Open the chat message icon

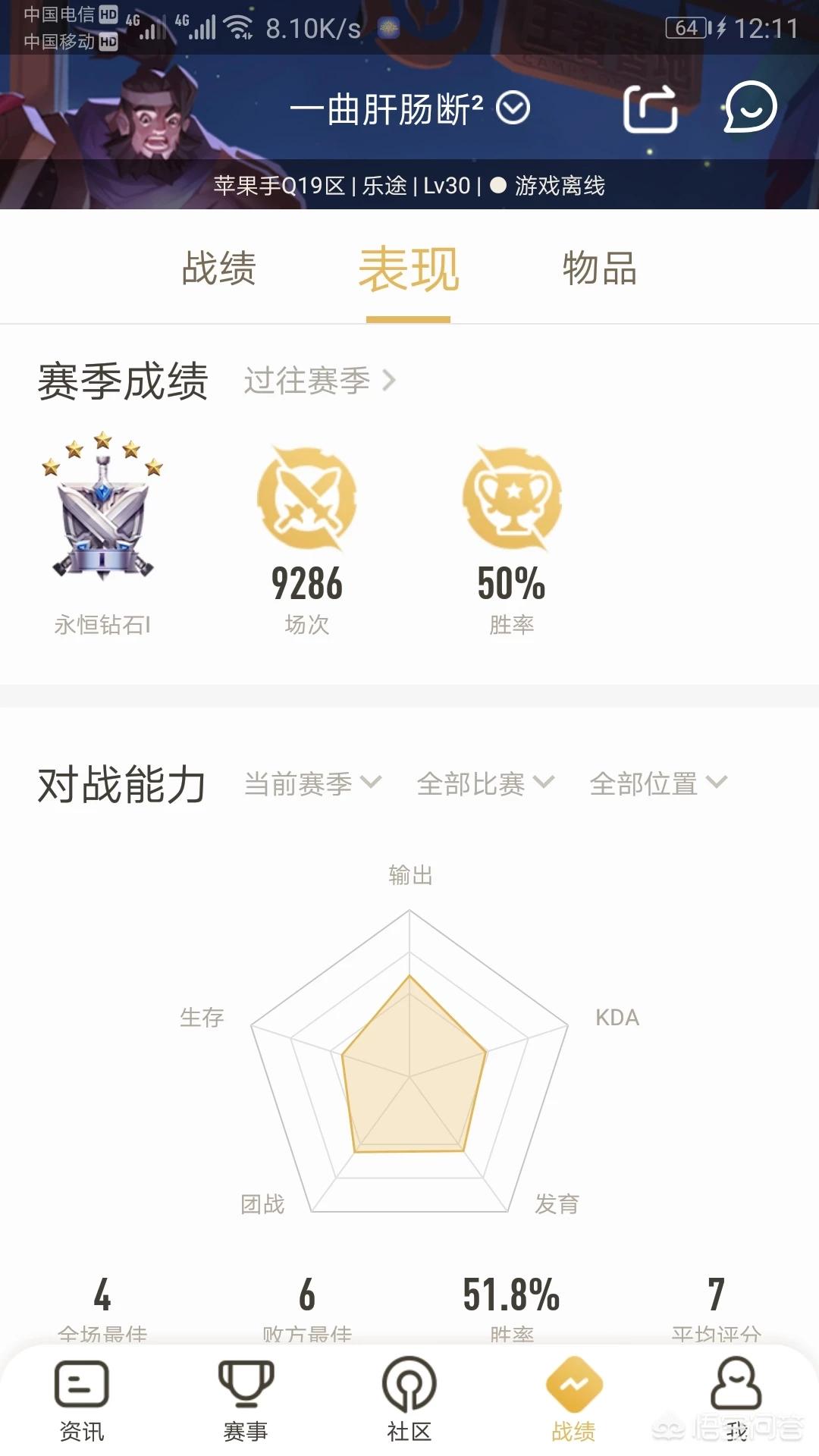click(750, 108)
